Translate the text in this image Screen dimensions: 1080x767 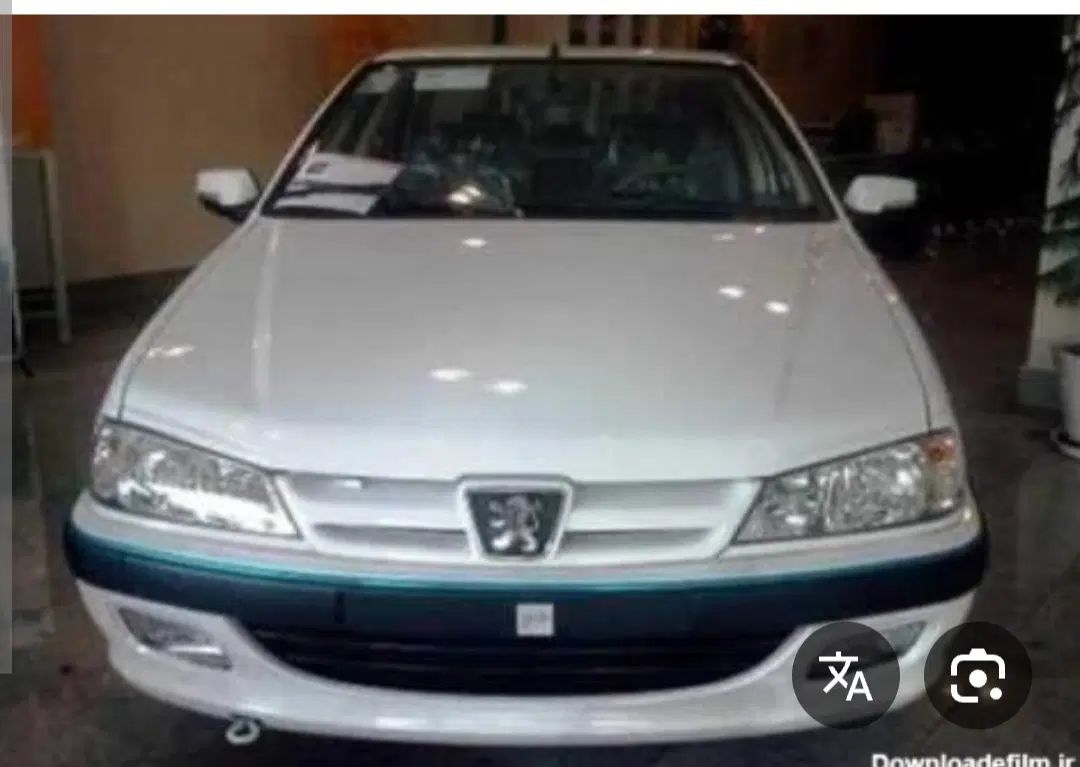pos(845,675)
